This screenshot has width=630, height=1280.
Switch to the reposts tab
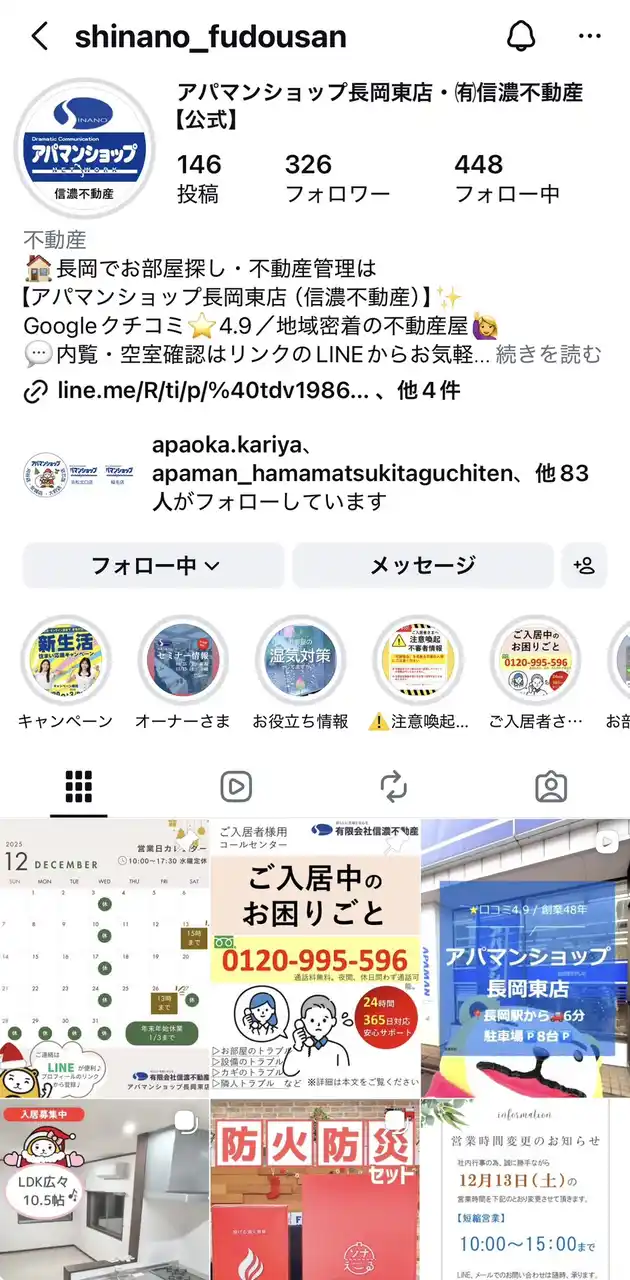coord(394,787)
